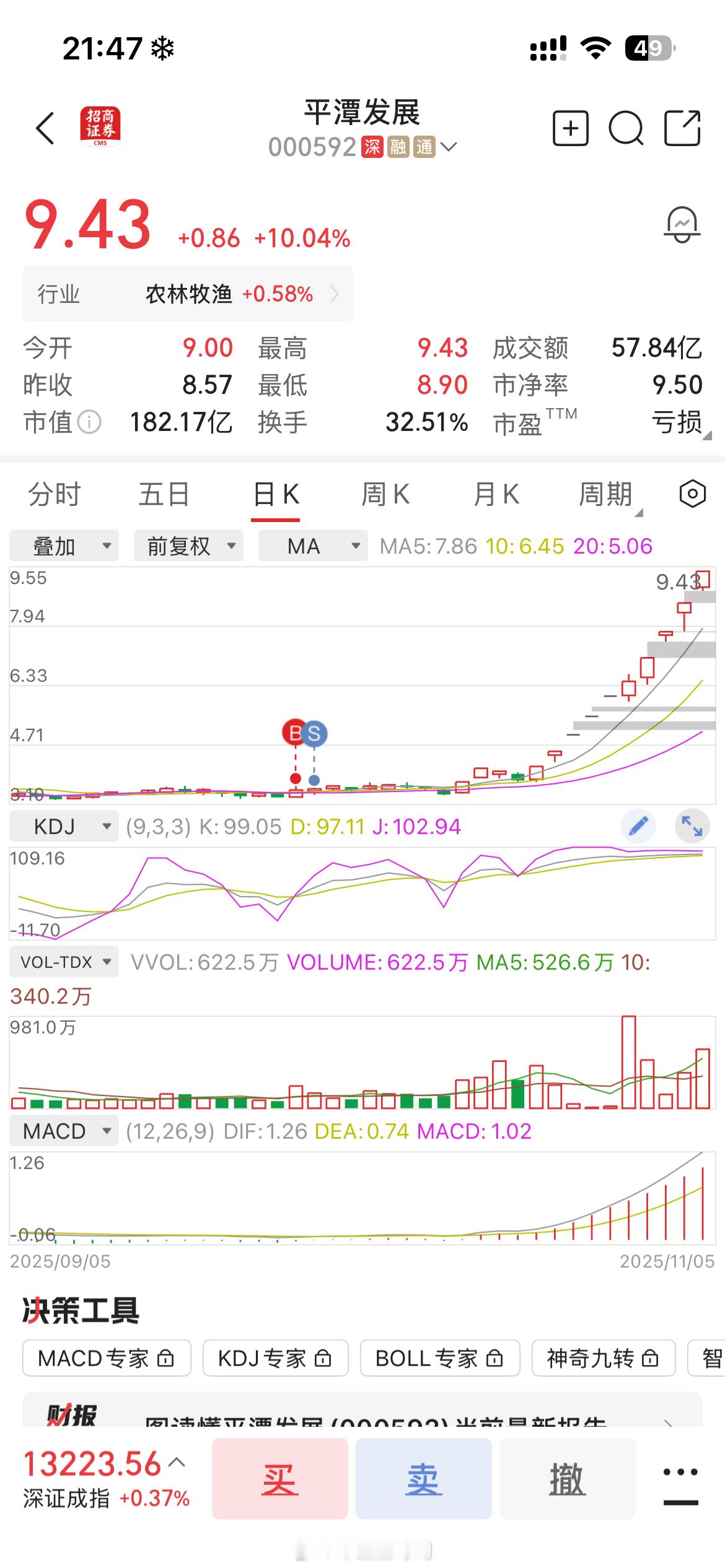Screen dimensions: 725x1568
Task: Open the 农林牧渔 industry link
Action: [x=186, y=294]
